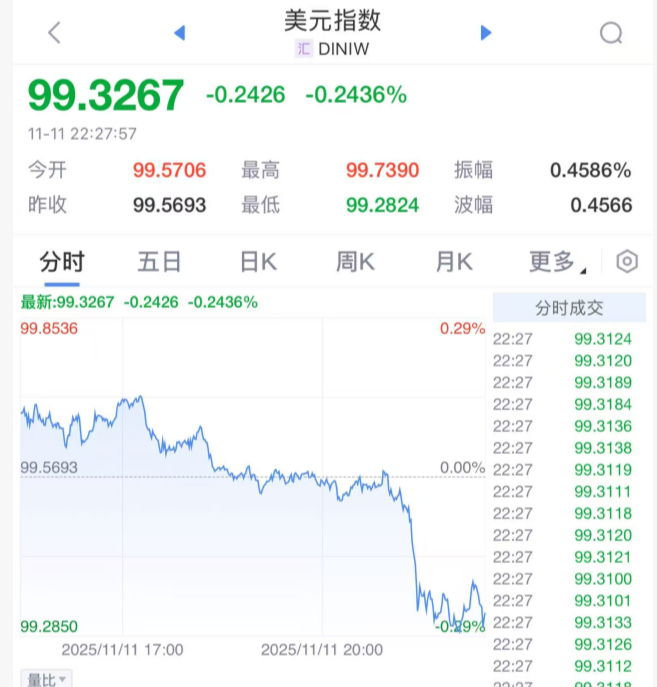Switch to the previous instrument arrow
This screenshot has height=687, width=657.
180,33
